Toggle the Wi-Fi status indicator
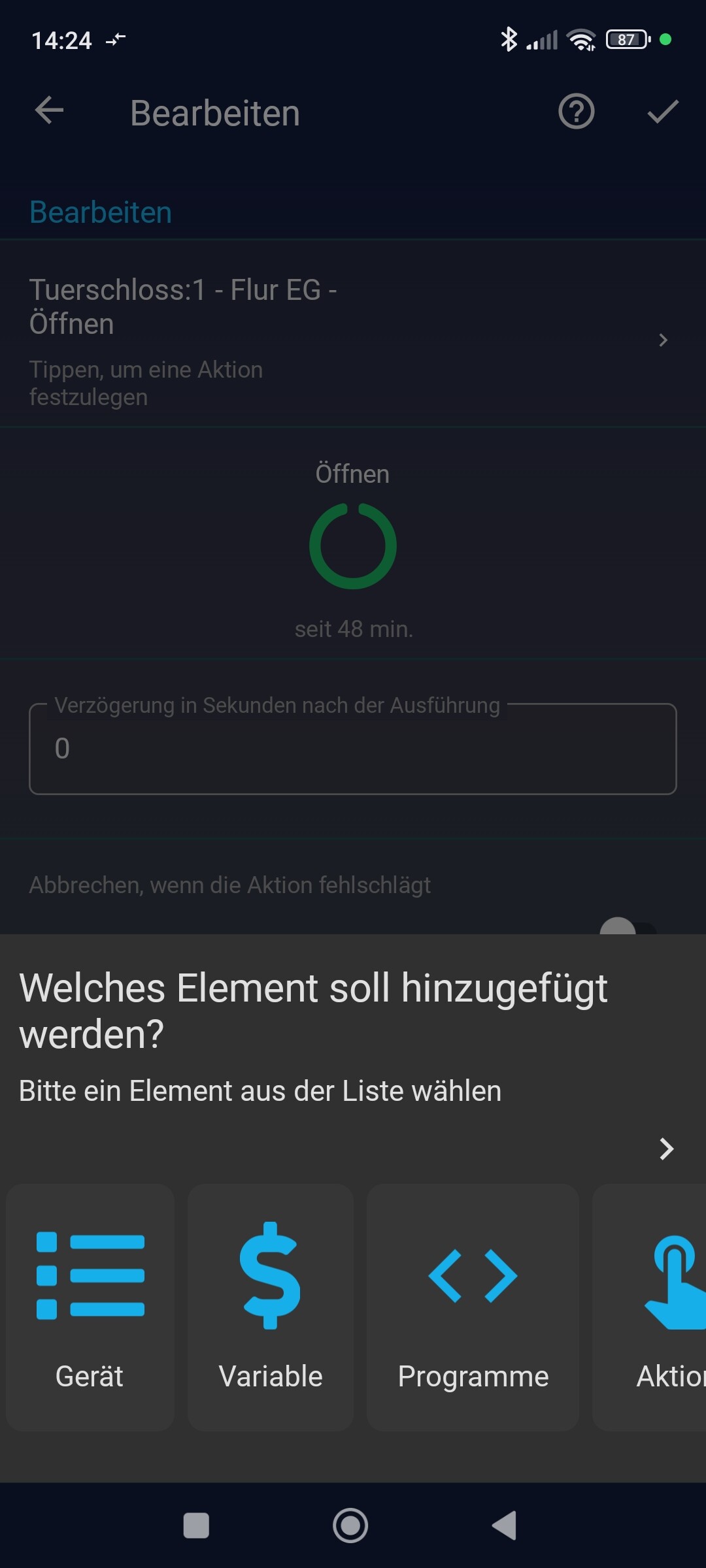Screen dimensions: 706x1568 point(580,39)
